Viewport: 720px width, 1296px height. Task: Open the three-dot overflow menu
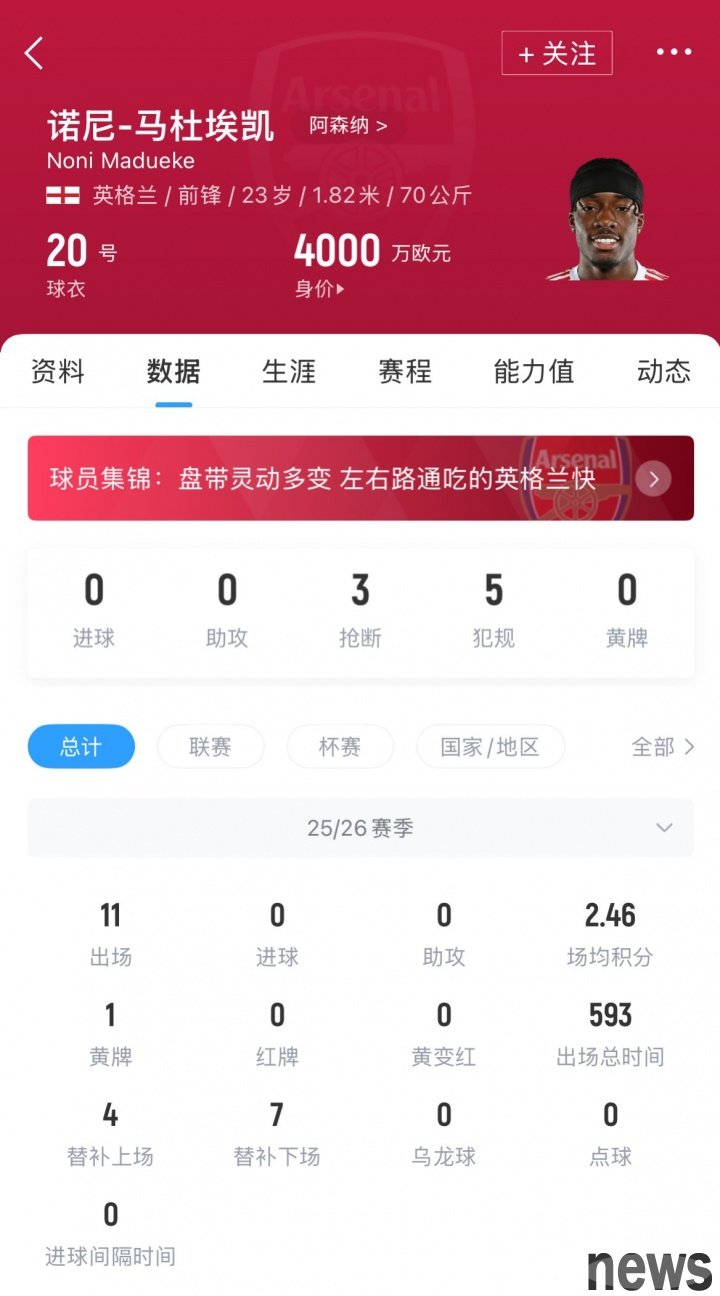[x=674, y=52]
